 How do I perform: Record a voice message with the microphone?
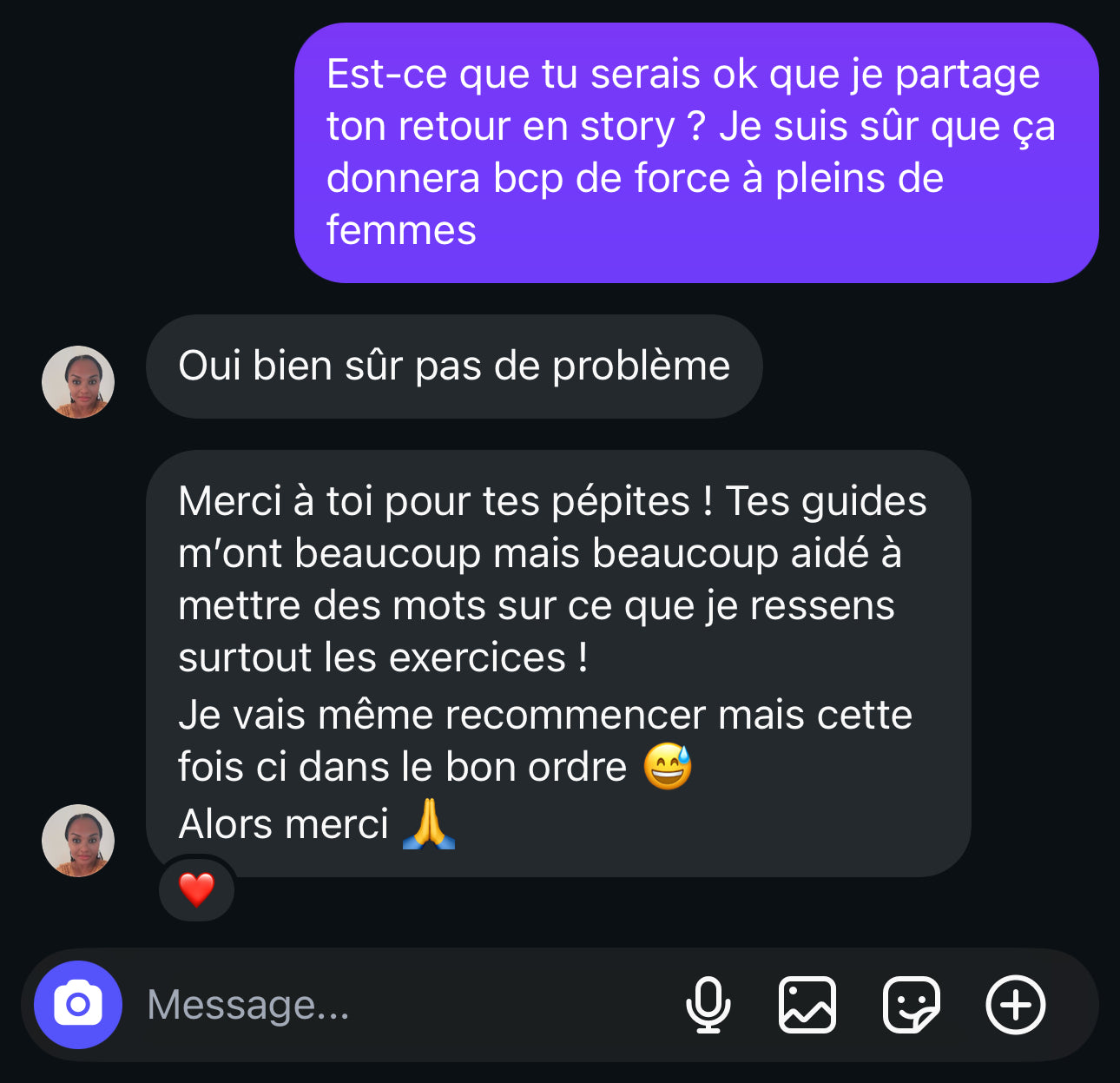click(708, 1005)
